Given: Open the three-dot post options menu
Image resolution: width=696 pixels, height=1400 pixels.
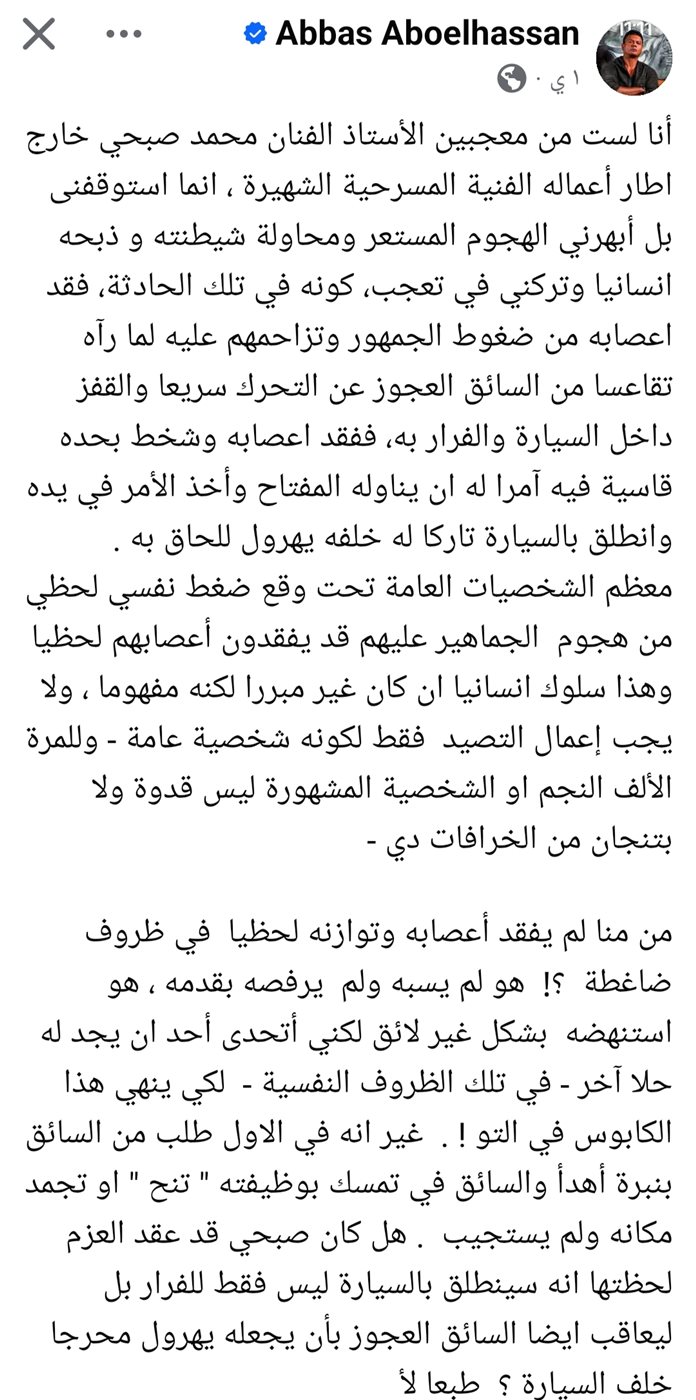Looking at the screenshot, I should point(124,34).
